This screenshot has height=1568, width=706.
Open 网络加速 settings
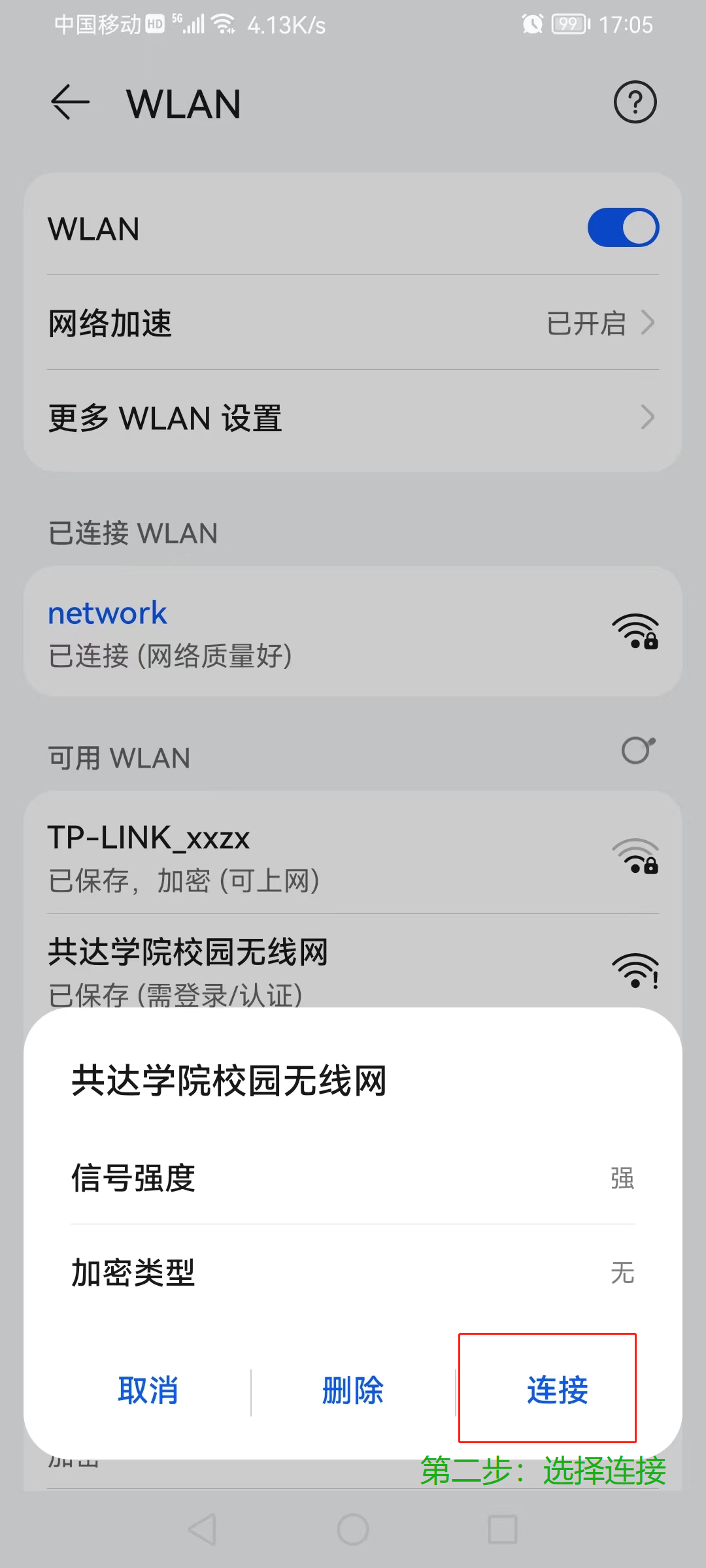353,323
